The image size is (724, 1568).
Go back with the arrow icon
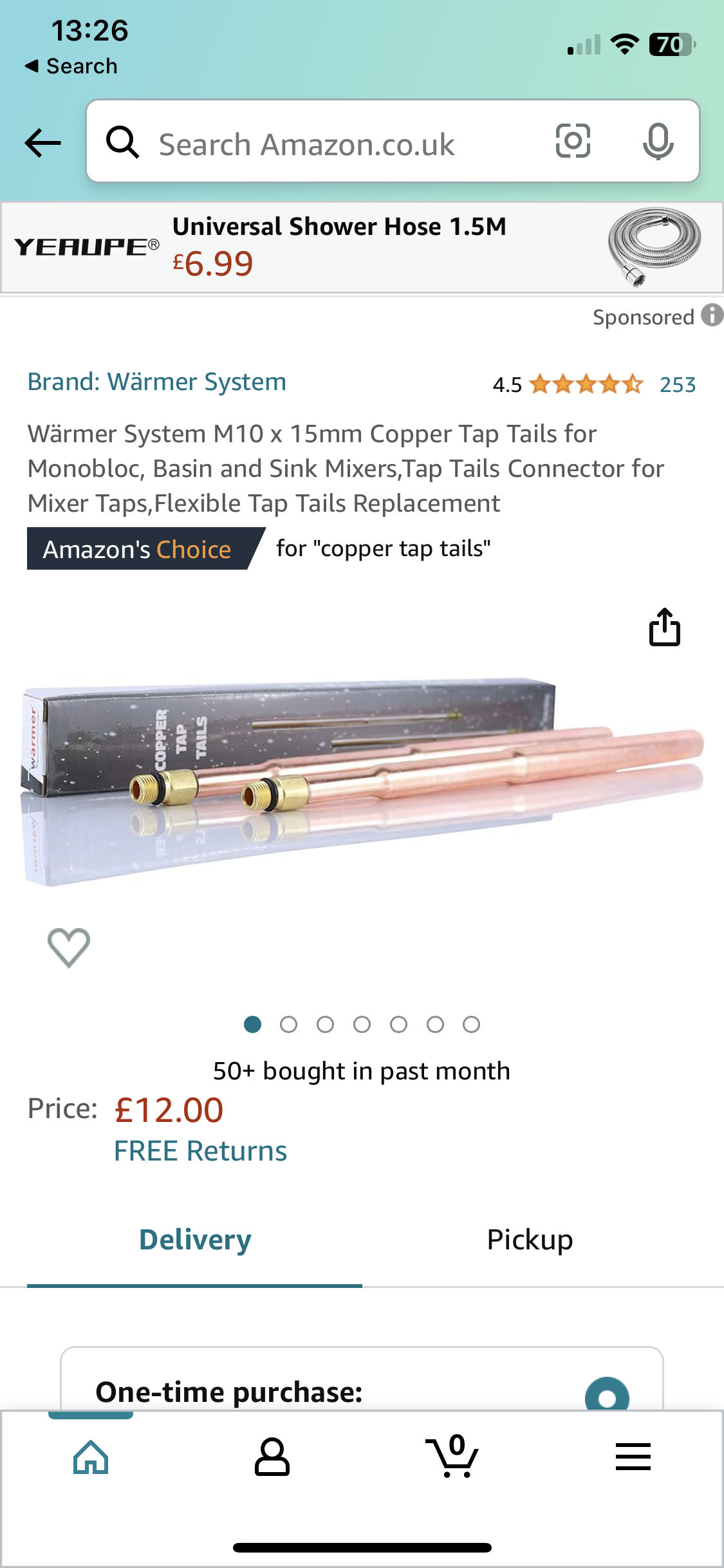click(42, 142)
